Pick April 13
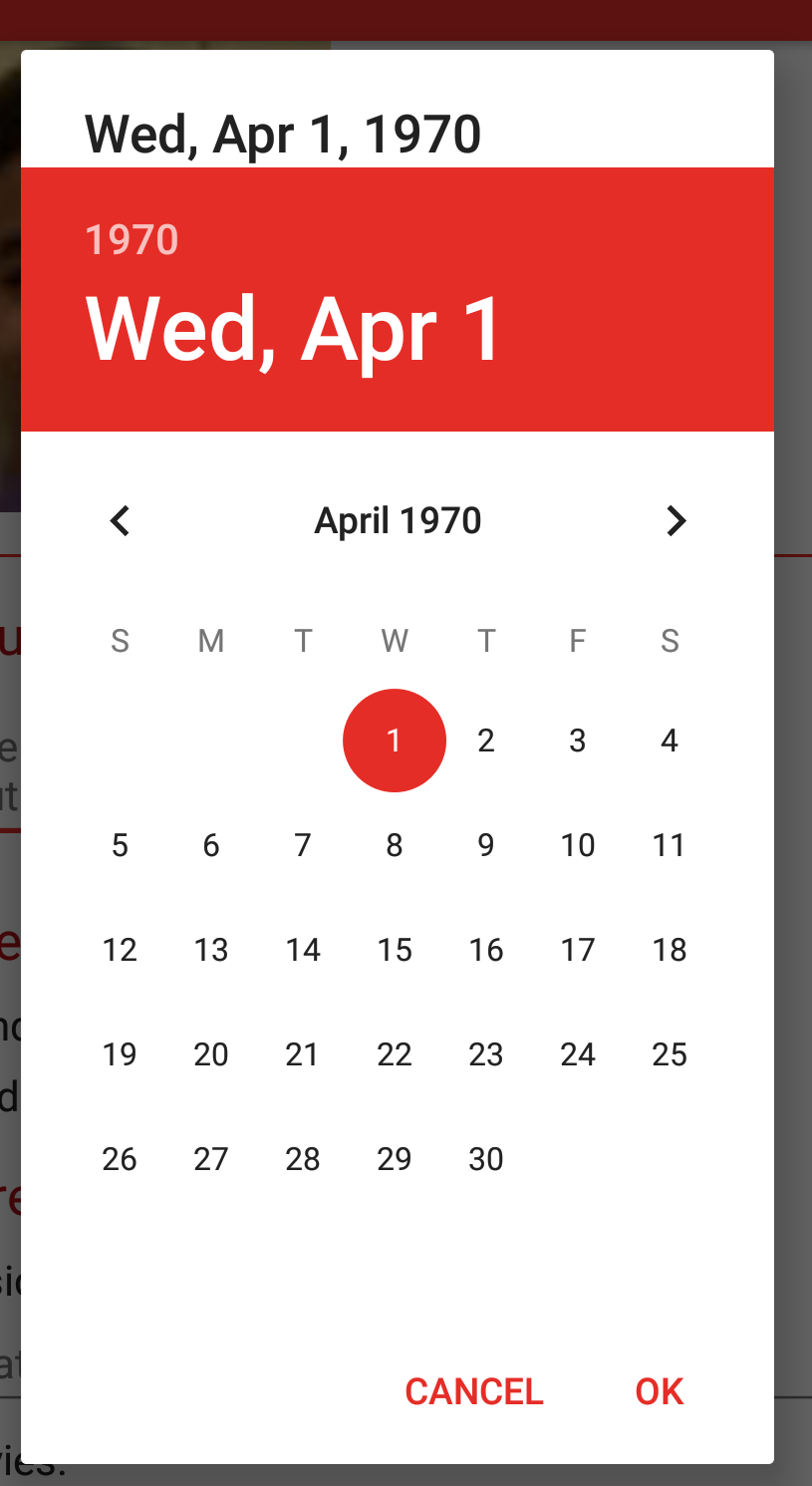This screenshot has height=1486, width=812. pos(211,950)
